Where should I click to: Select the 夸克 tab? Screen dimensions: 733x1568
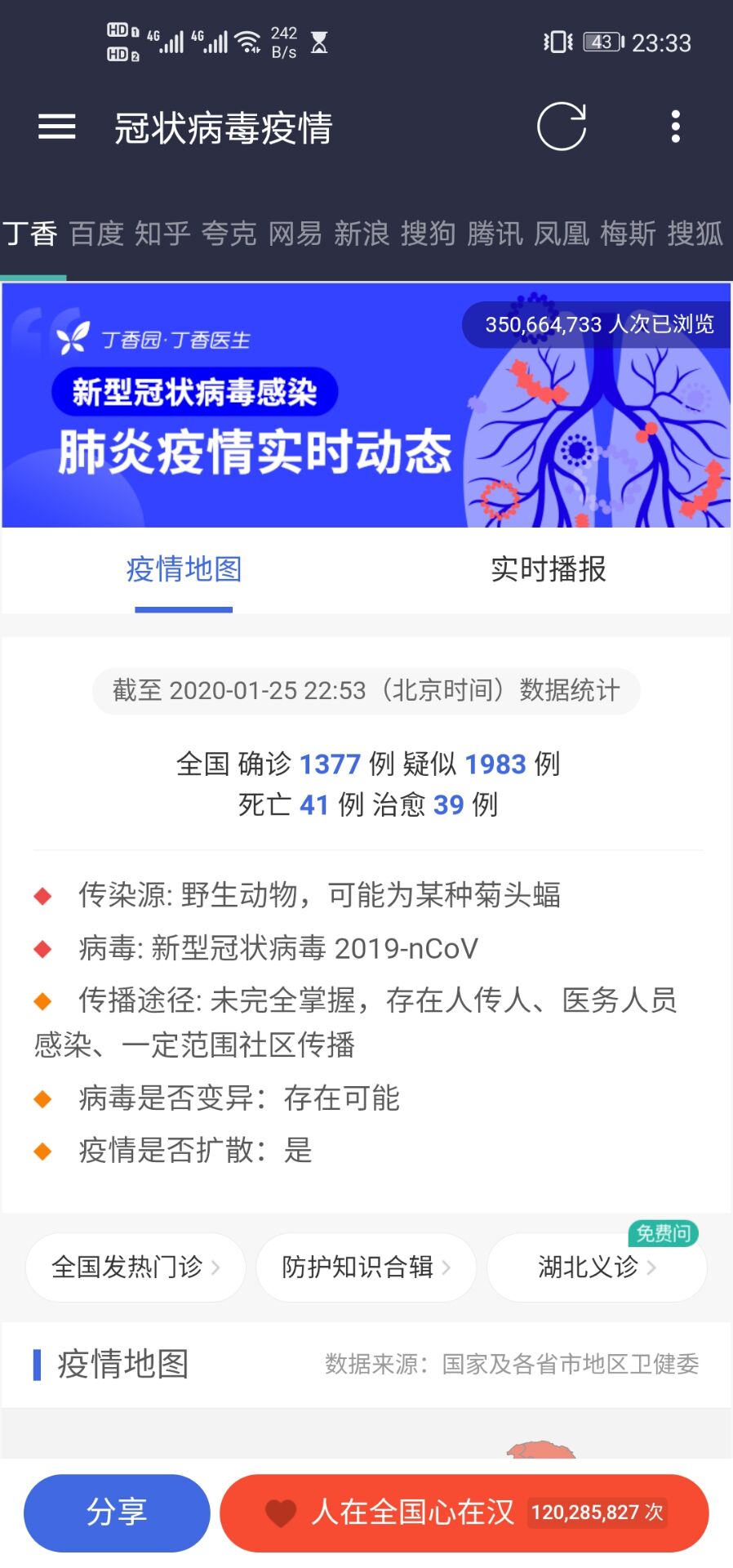pos(229,234)
